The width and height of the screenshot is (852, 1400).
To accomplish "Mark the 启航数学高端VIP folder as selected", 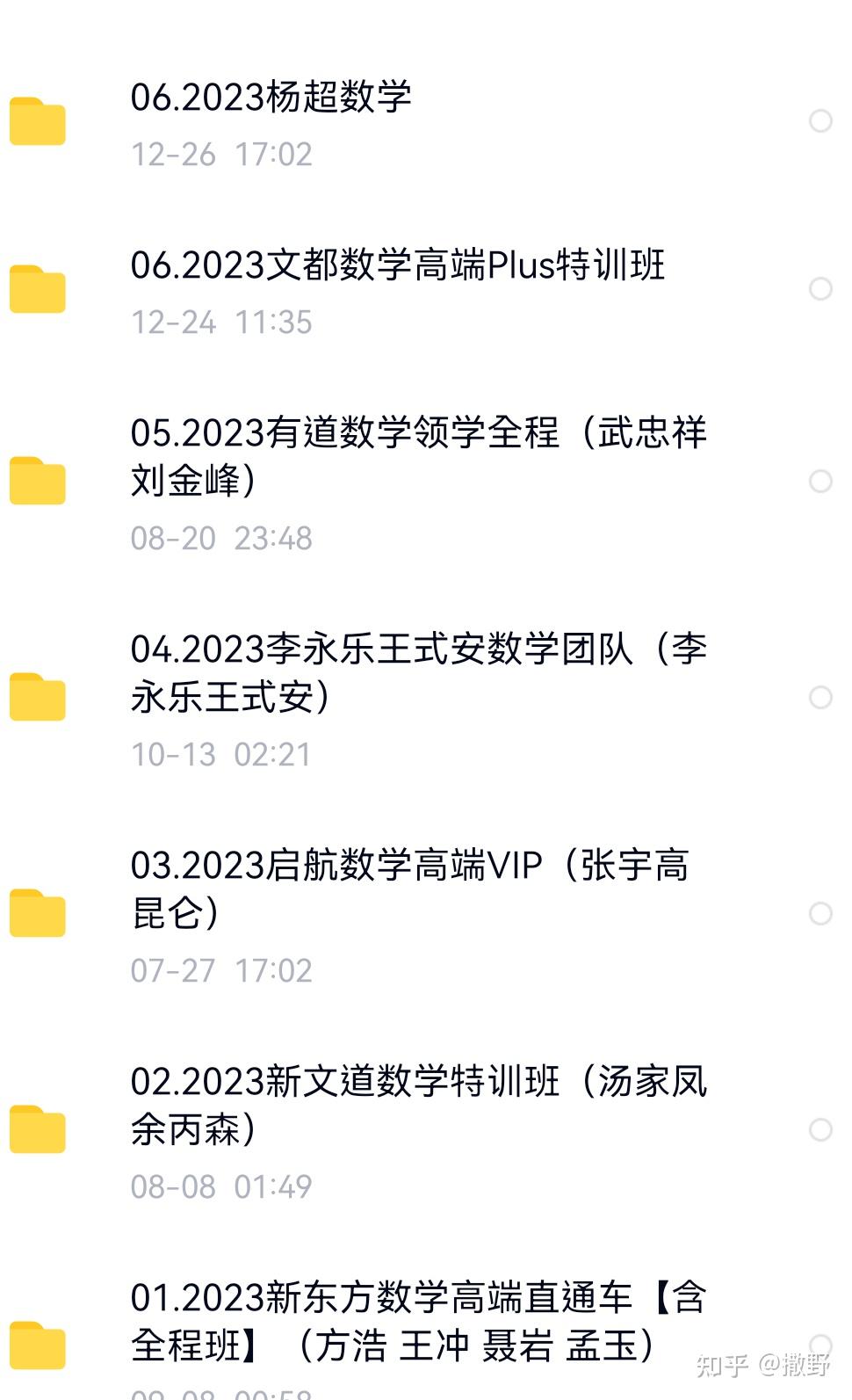I will [820, 914].
